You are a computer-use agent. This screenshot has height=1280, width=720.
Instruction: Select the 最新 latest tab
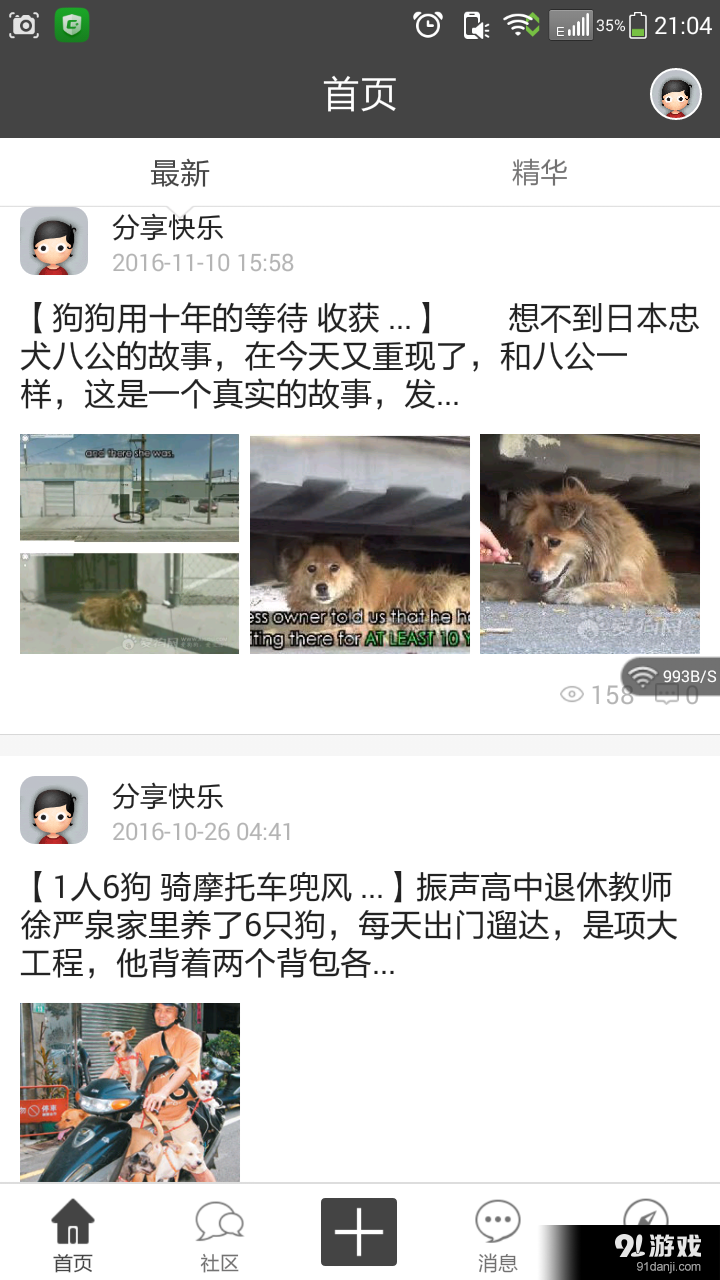[180, 172]
